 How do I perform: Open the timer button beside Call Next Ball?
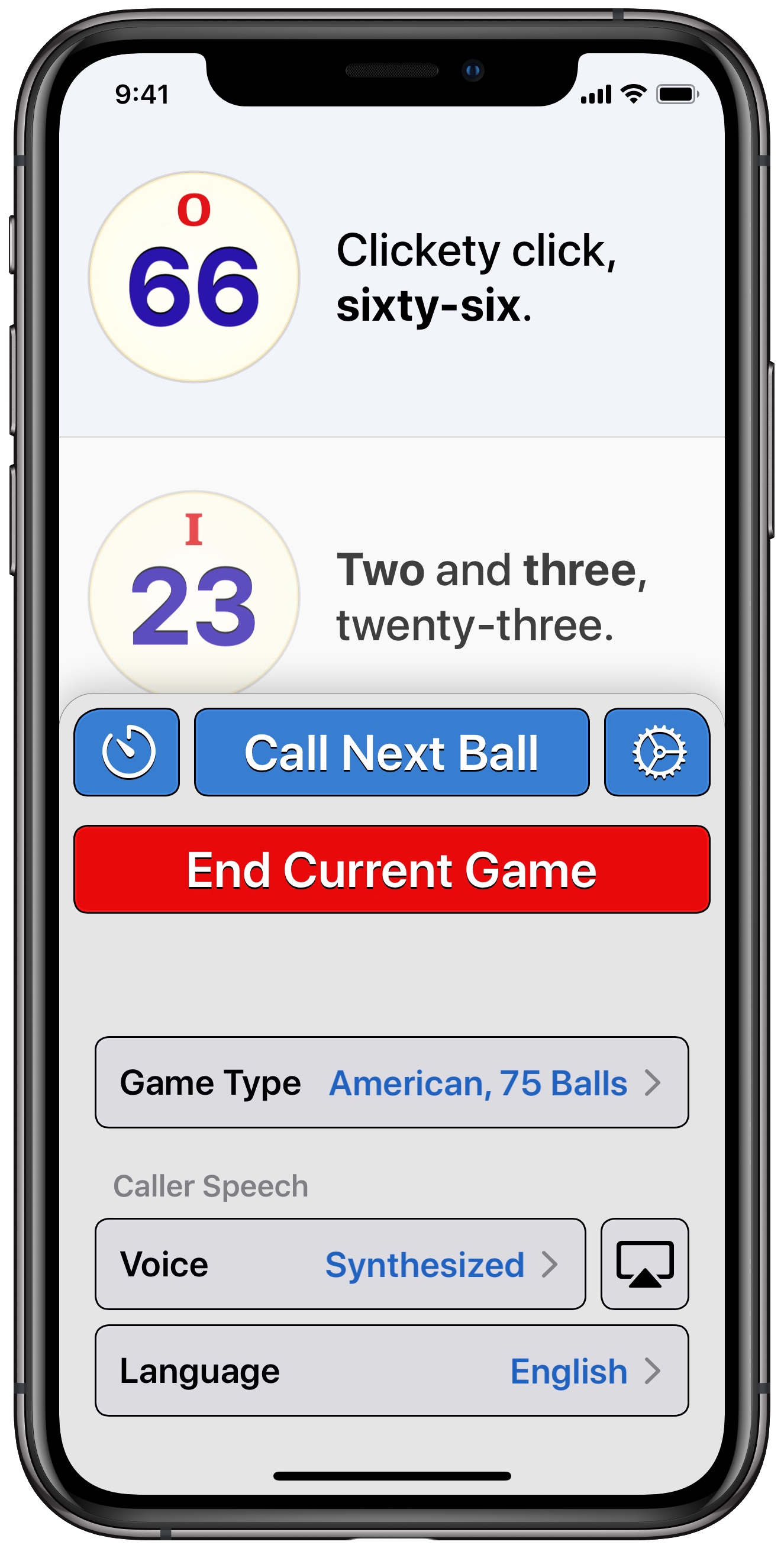[x=127, y=752]
